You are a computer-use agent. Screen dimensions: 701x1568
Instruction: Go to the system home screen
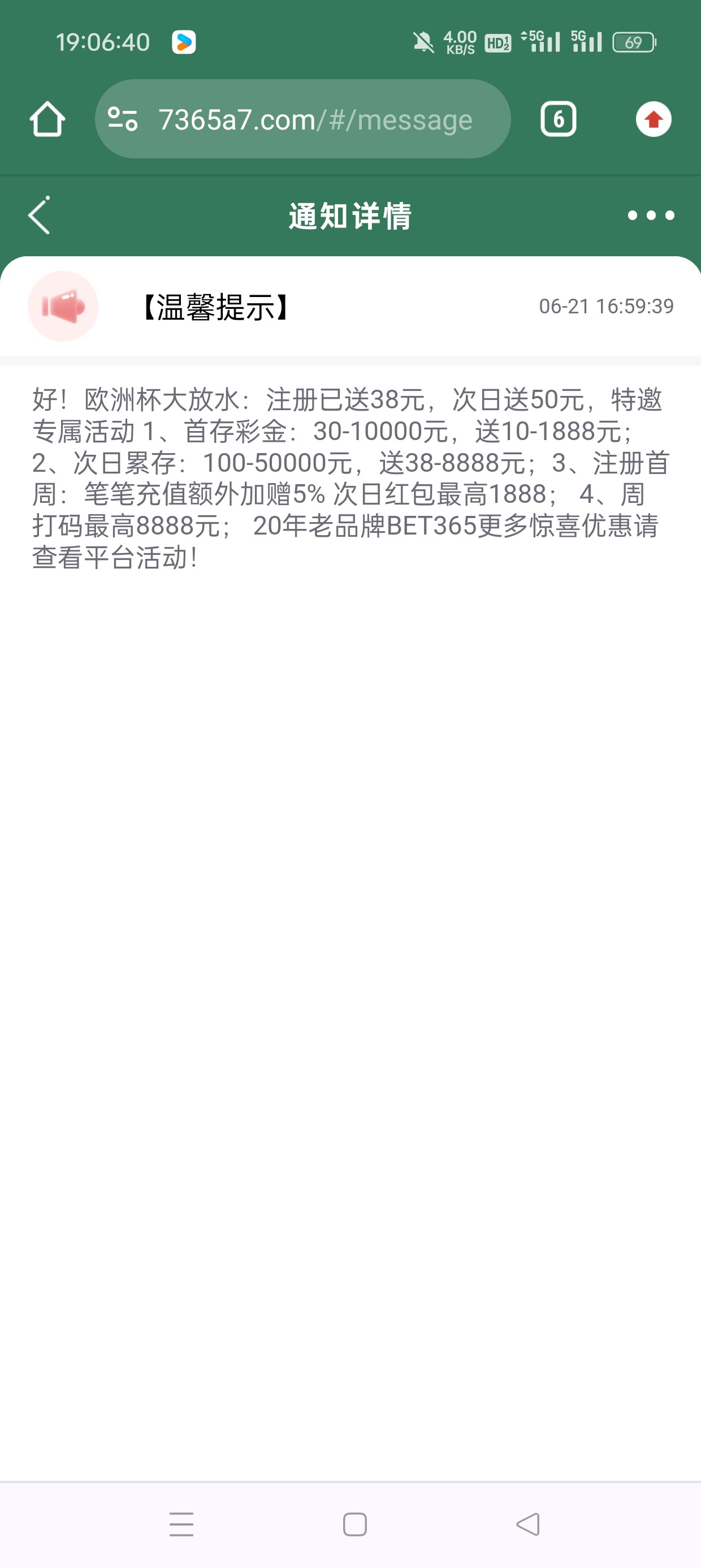coord(355,1524)
